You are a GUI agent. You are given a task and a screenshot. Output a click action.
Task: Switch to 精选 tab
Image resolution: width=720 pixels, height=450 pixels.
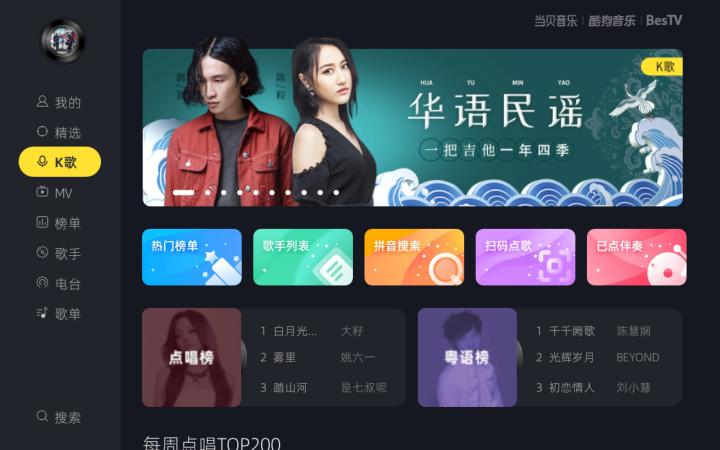tap(59, 132)
